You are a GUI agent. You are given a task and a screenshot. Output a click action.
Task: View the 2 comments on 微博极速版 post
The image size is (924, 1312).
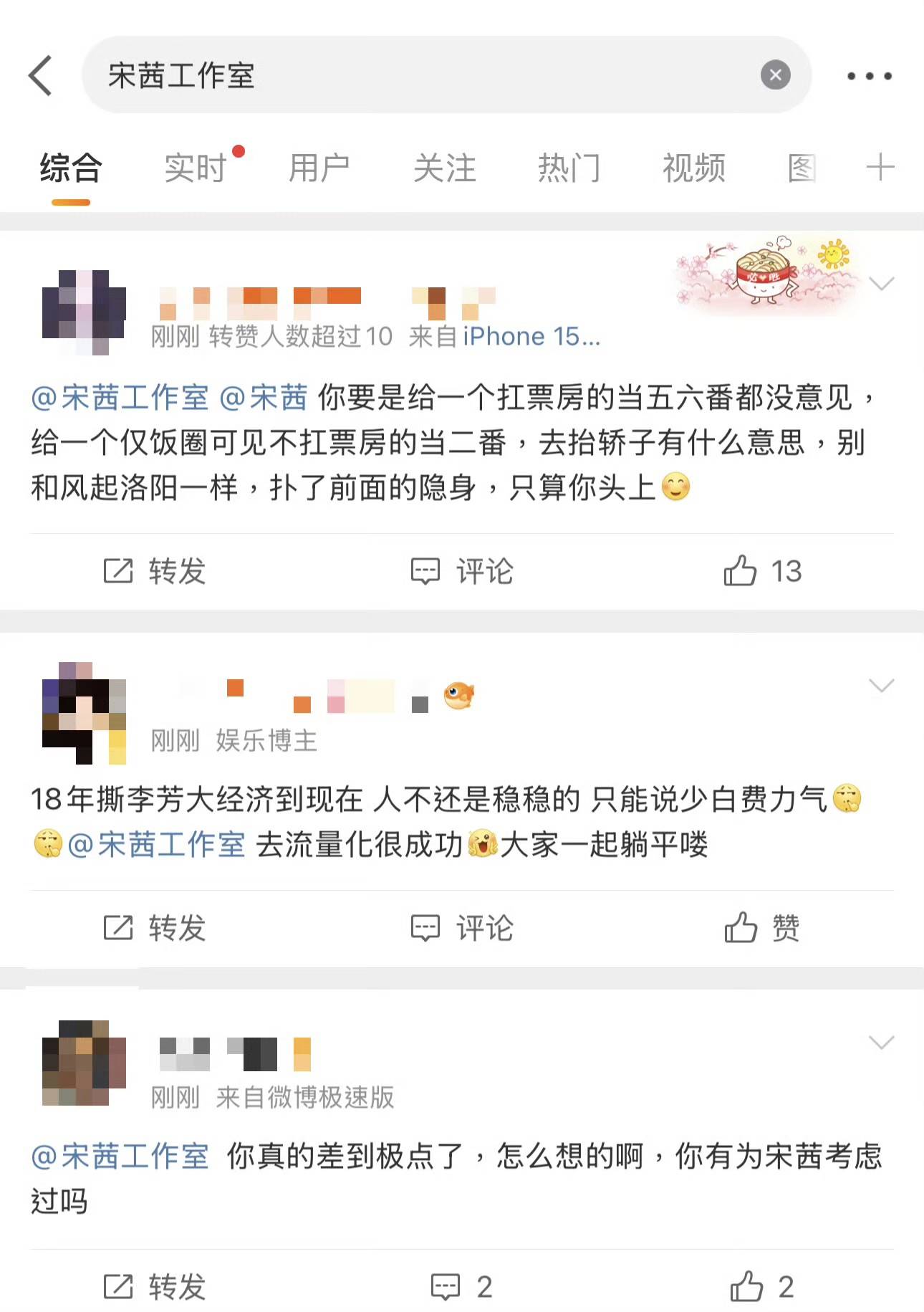pyautogui.click(x=462, y=1287)
